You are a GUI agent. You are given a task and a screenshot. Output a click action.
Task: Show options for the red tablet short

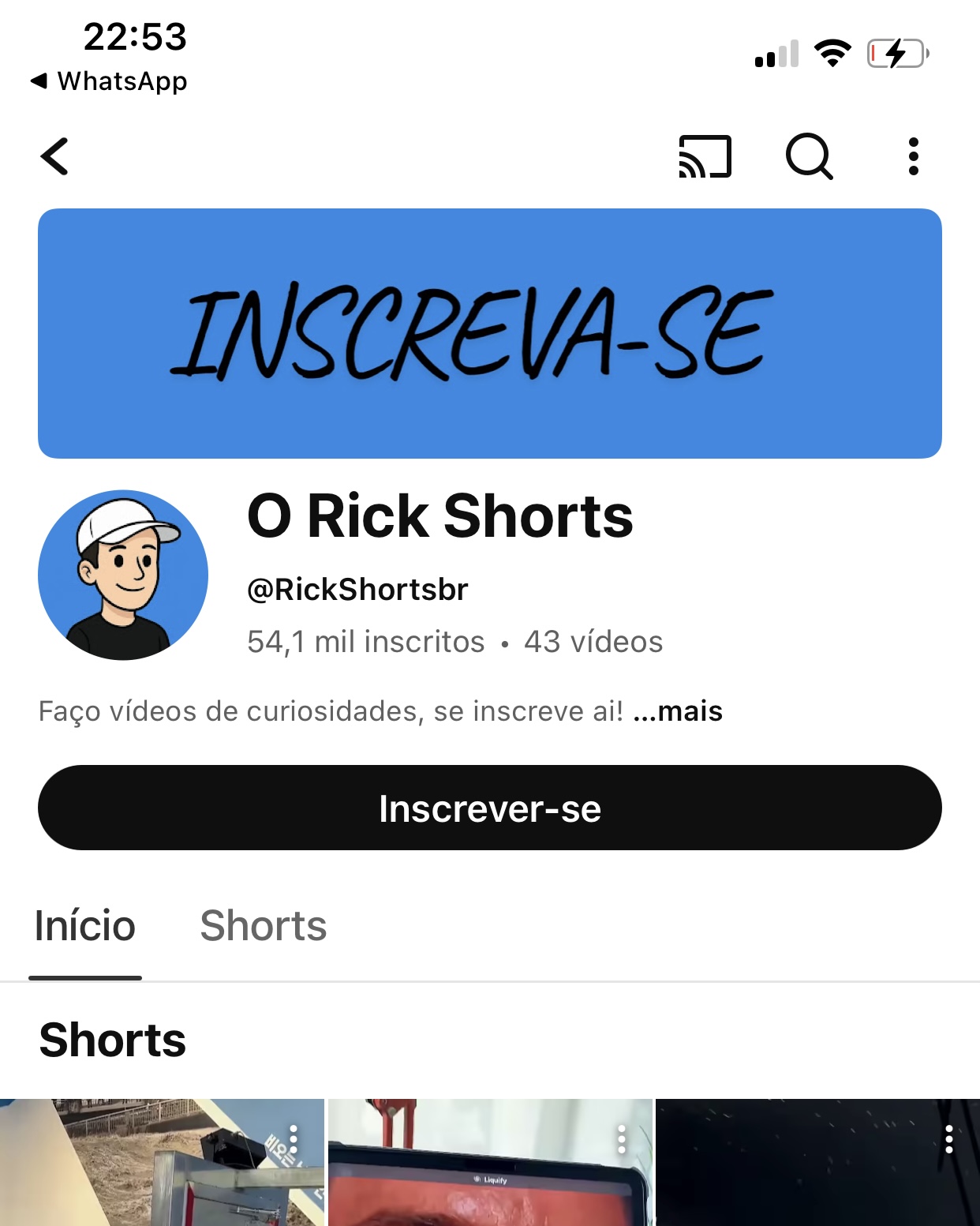(x=622, y=1139)
